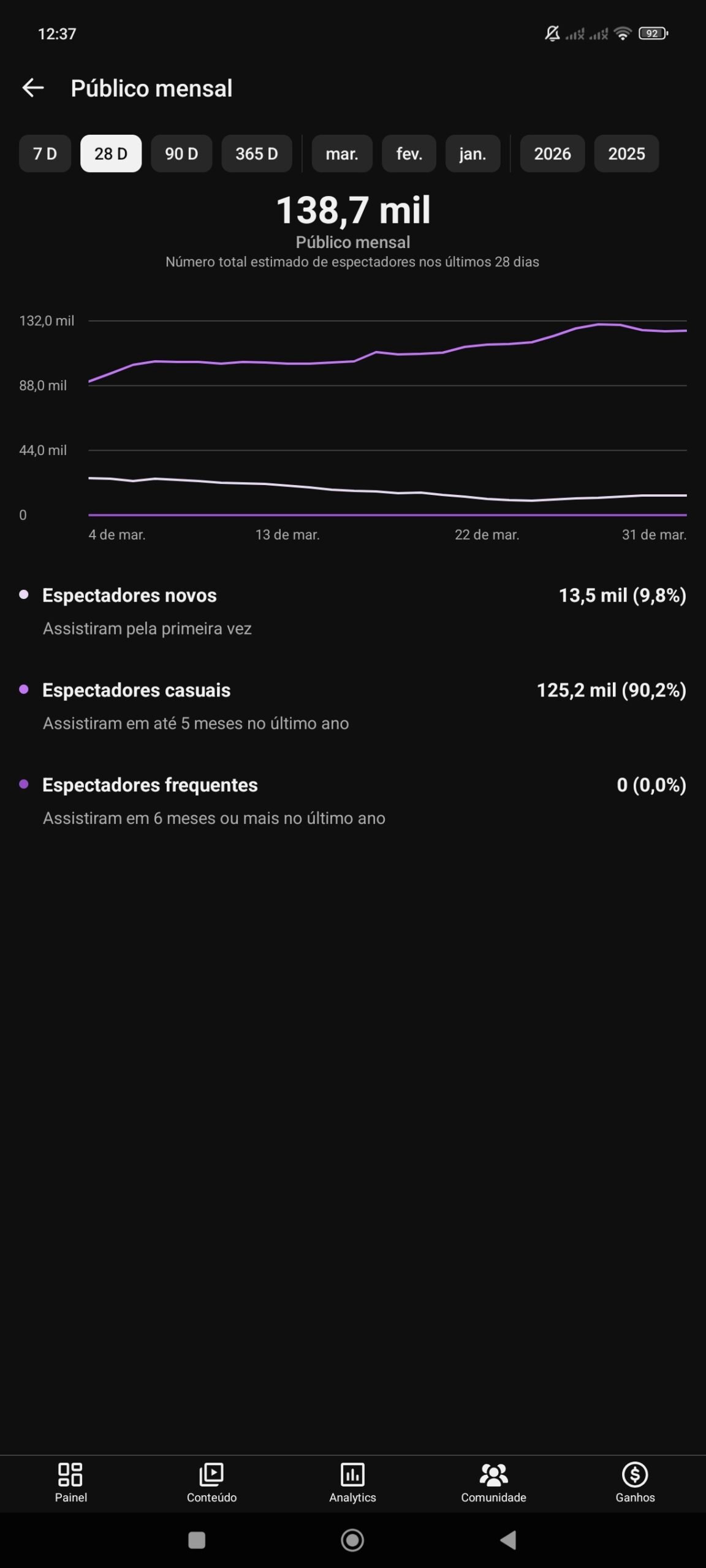Filter by mar. month chip
Image resolution: width=706 pixels, height=1568 pixels.
[x=341, y=154]
